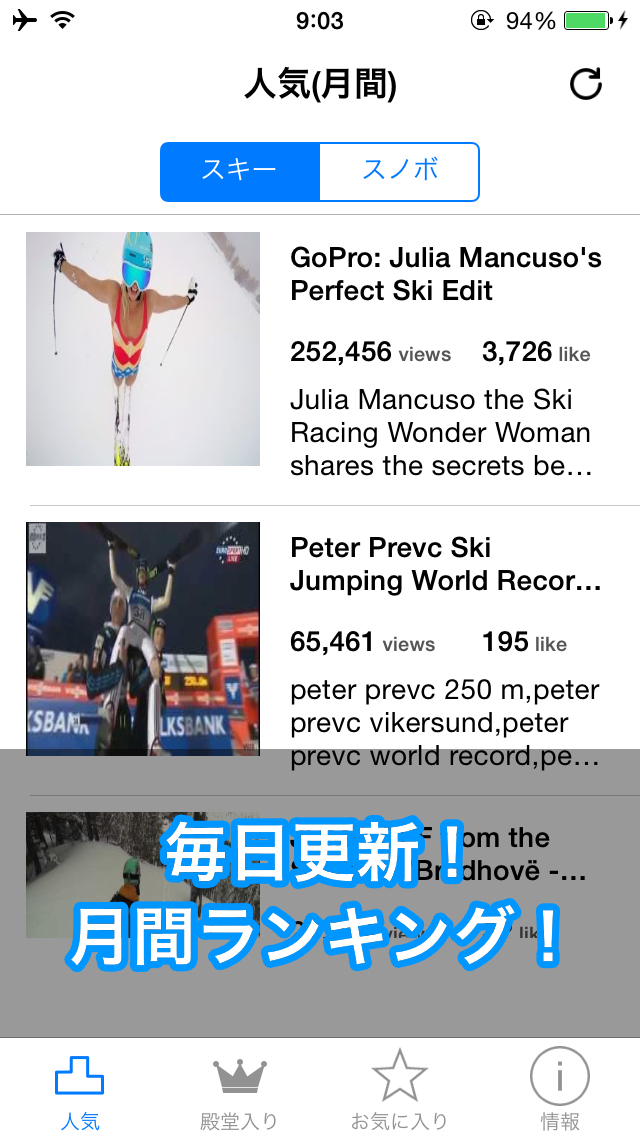Switch to the 殿堂入り tab

[x=239, y=1088]
